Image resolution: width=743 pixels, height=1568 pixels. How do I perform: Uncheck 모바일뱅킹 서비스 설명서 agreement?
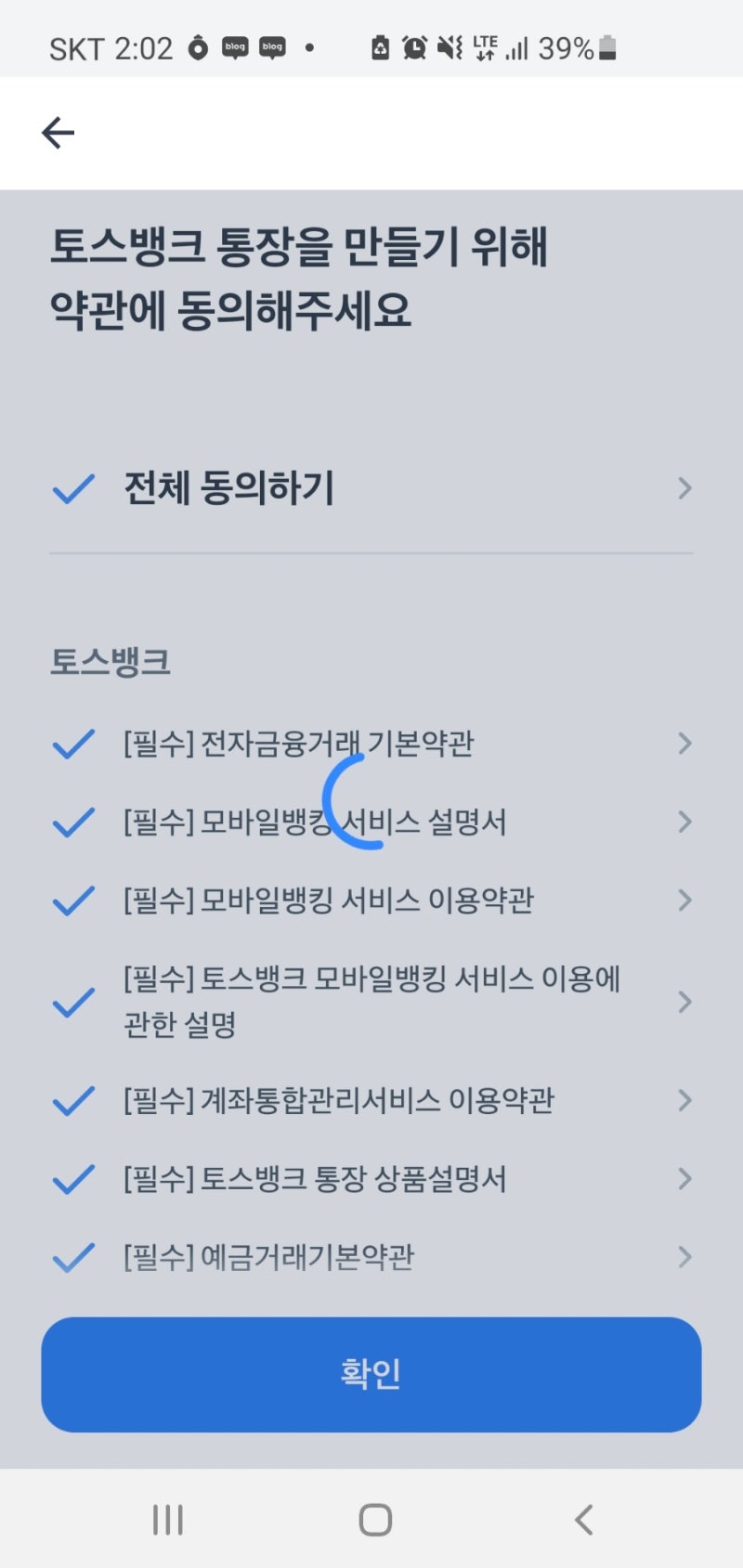(x=73, y=822)
